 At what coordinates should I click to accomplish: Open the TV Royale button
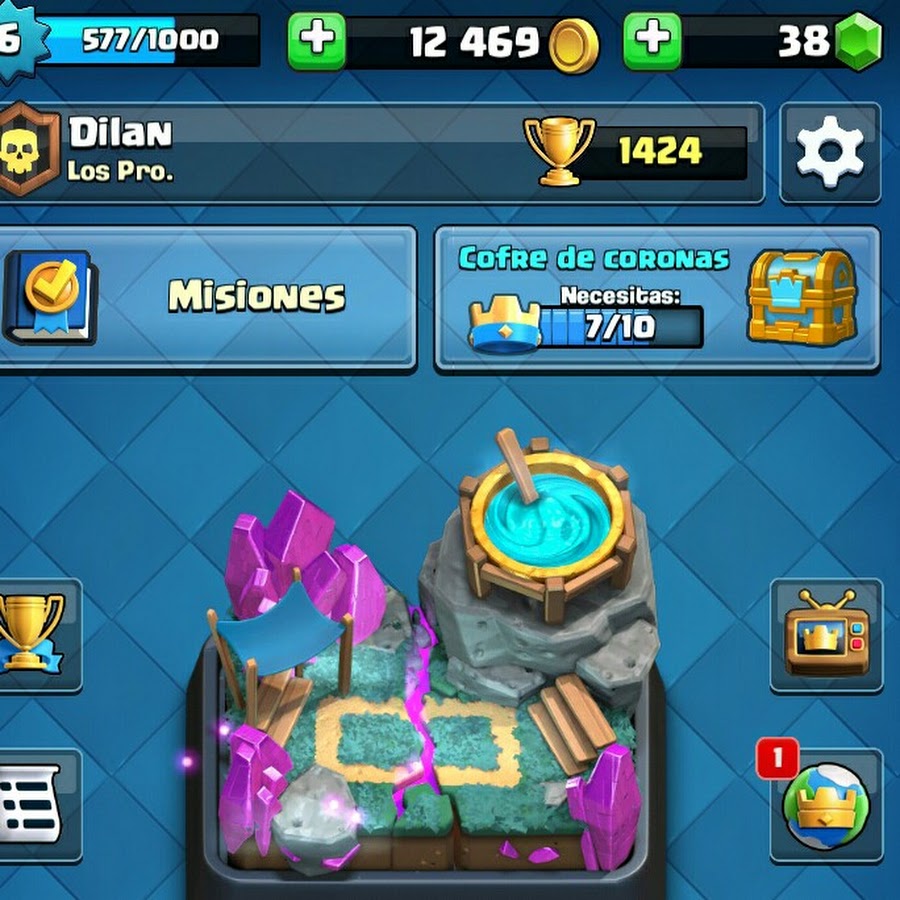pyautogui.click(x=826, y=635)
